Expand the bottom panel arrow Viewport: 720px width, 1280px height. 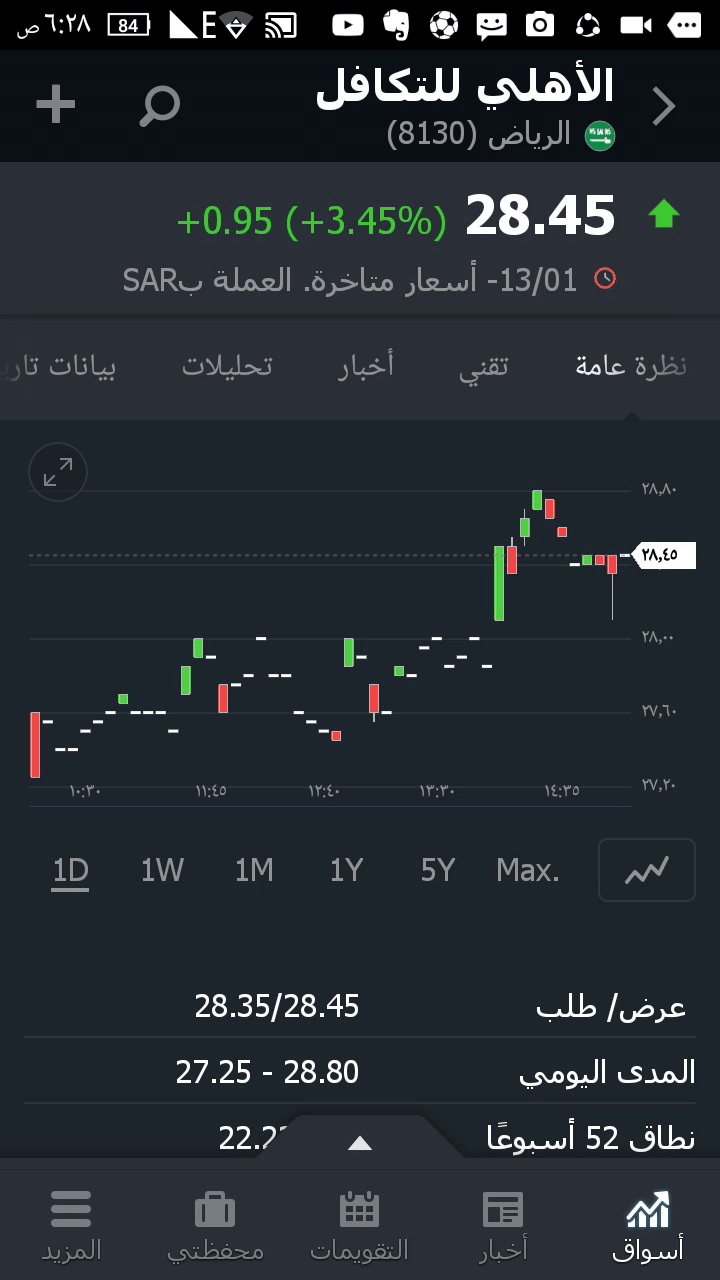pos(360,1143)
